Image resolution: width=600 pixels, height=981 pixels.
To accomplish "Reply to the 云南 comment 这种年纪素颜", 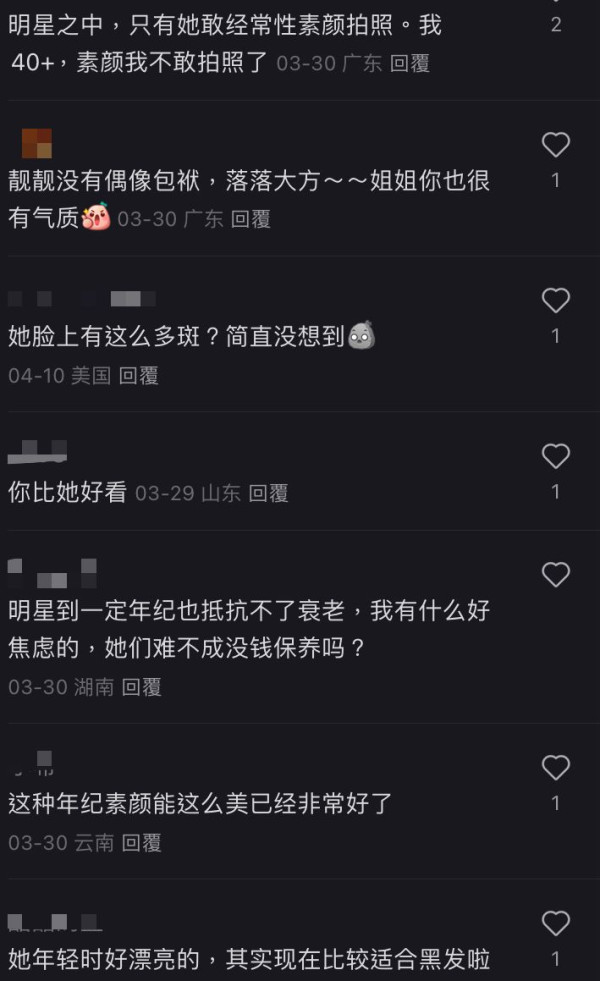I will point(141,843).
